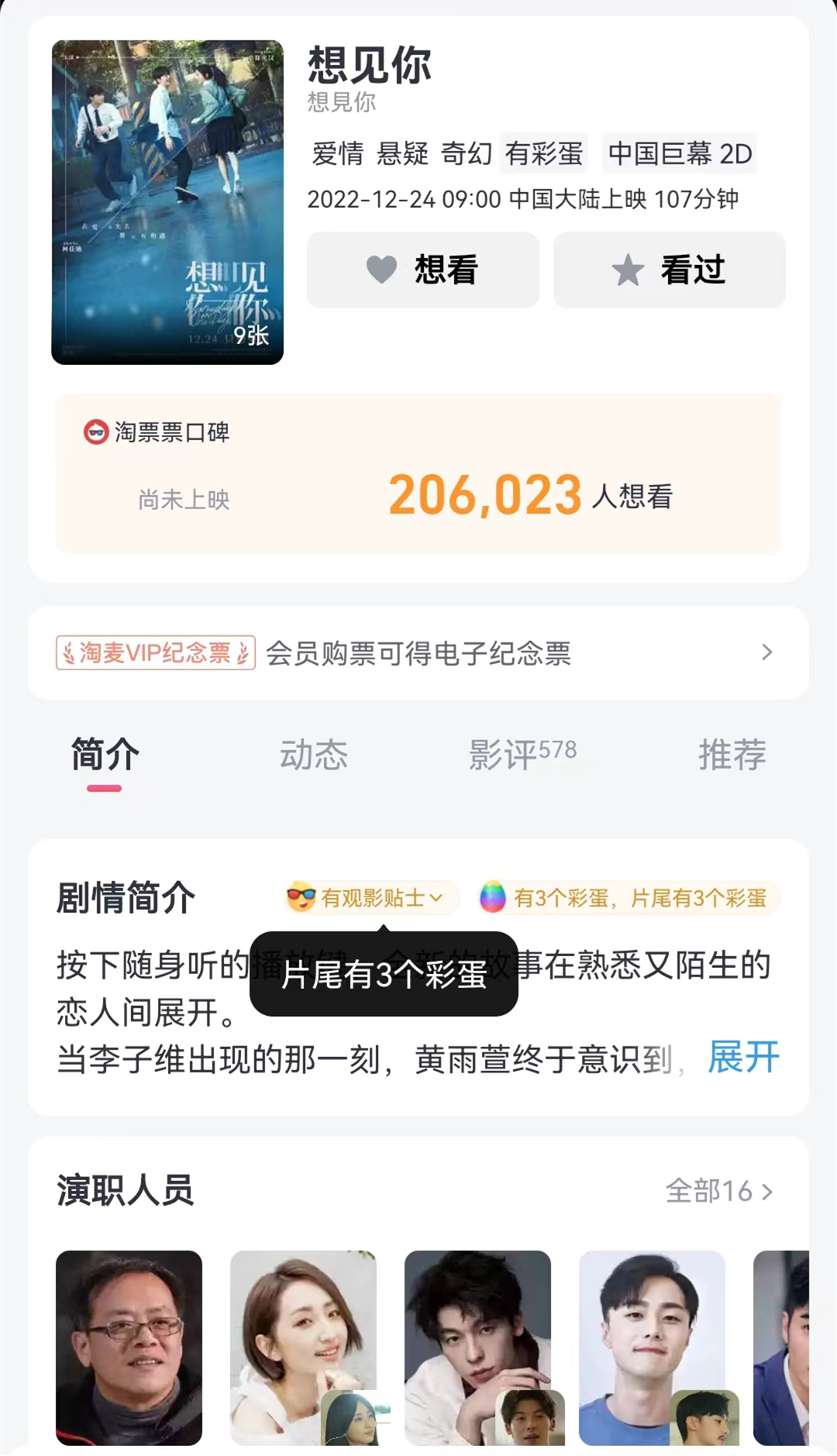Click 展开 to expand the synopsis
Screen dimensions: 837x1456
pos(744,1055)
